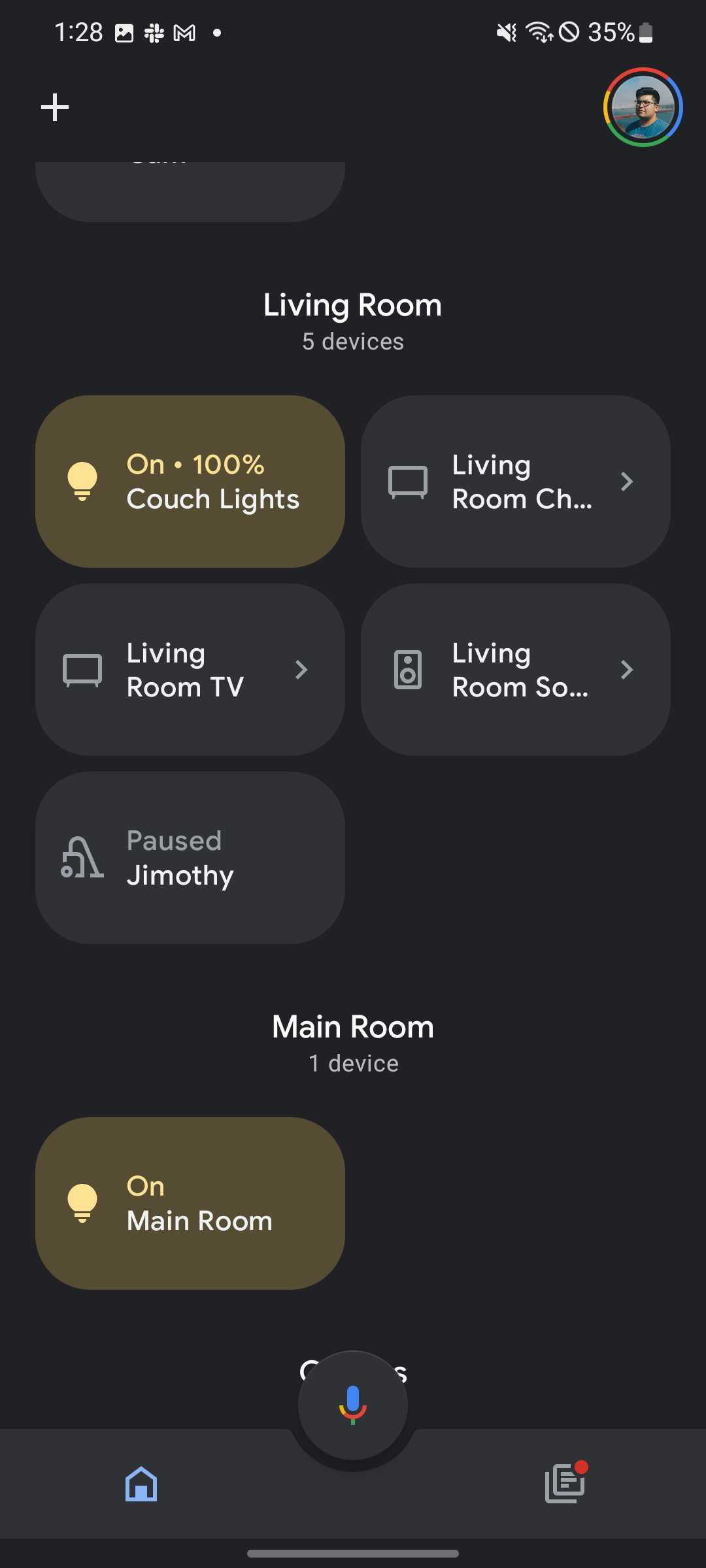Tap the Living Room Chromecast TV icon
The height and width of the screenshot is (1568, 706).
point(407,482)
